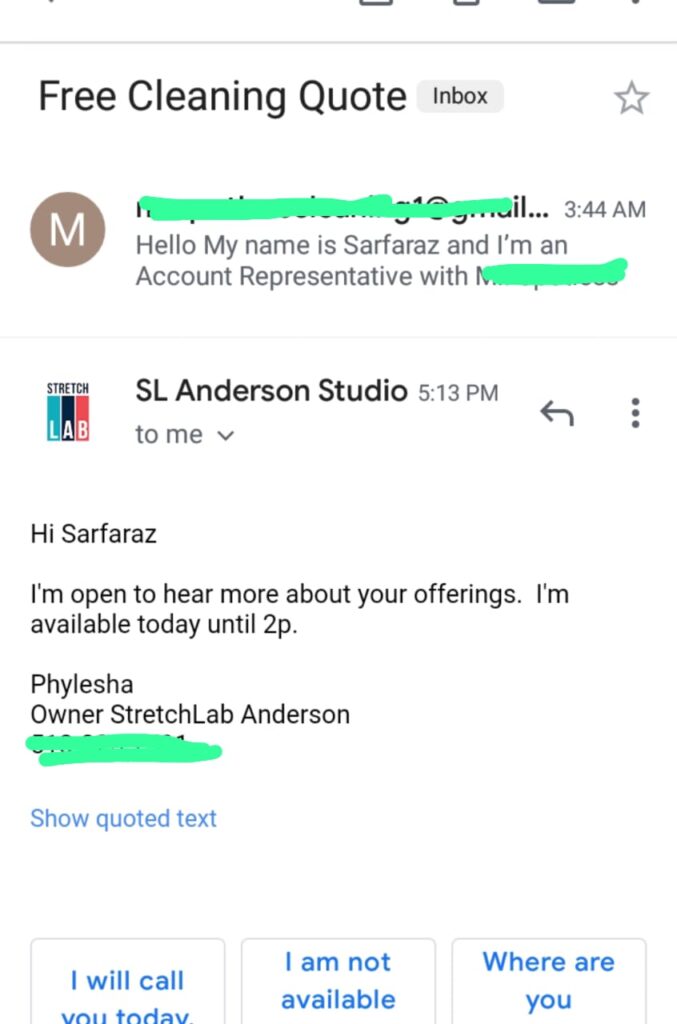
Task: Open the Inbox label chip
Action: click(460, 97)
